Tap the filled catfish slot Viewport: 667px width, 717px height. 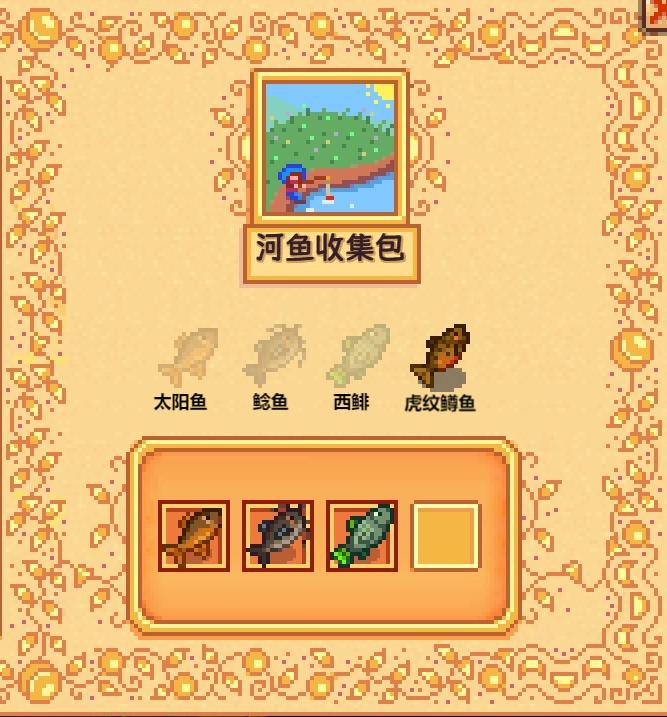pyautogui.click(x=278, y=536)
